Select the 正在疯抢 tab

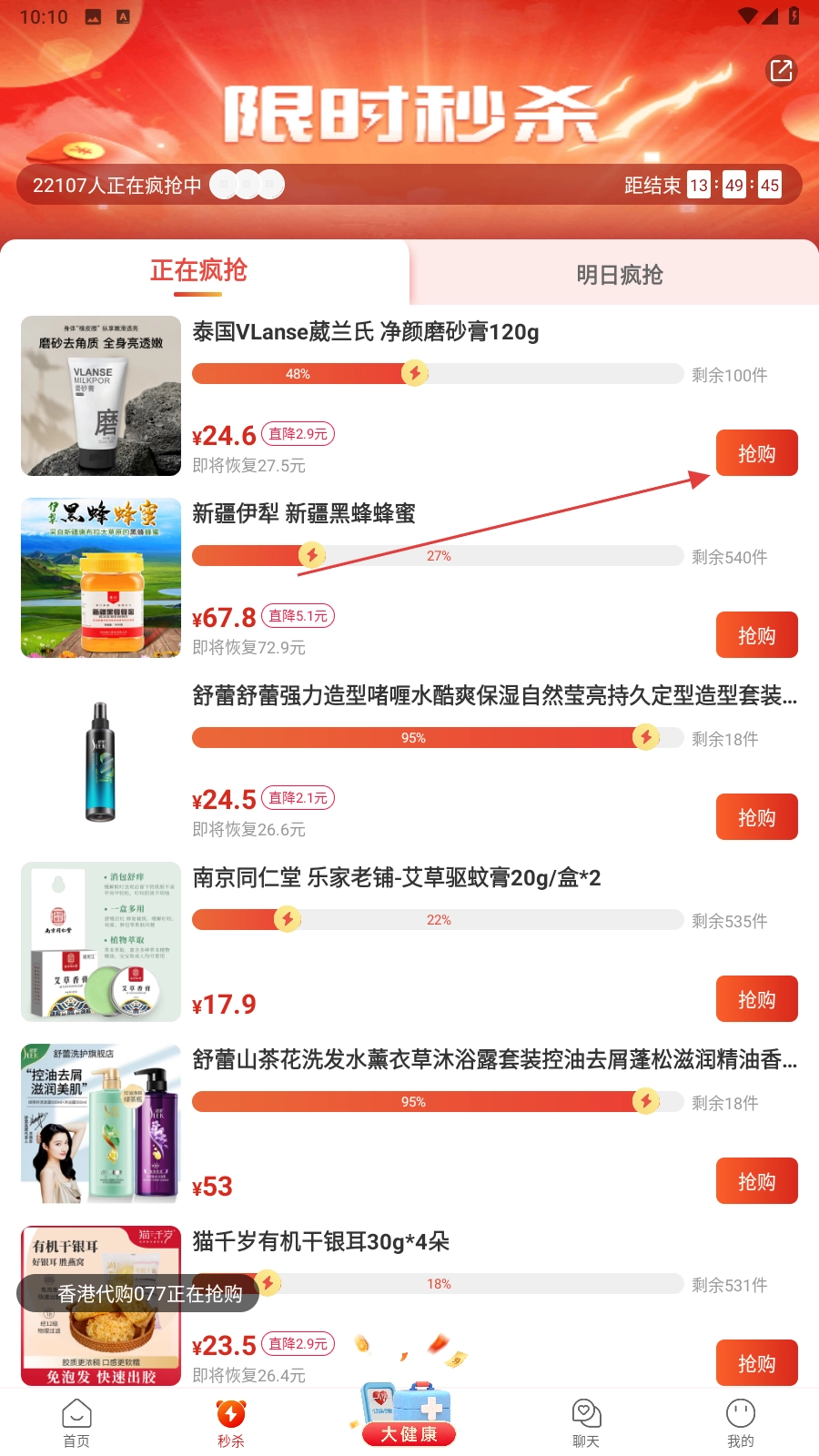tap(198, 271)
